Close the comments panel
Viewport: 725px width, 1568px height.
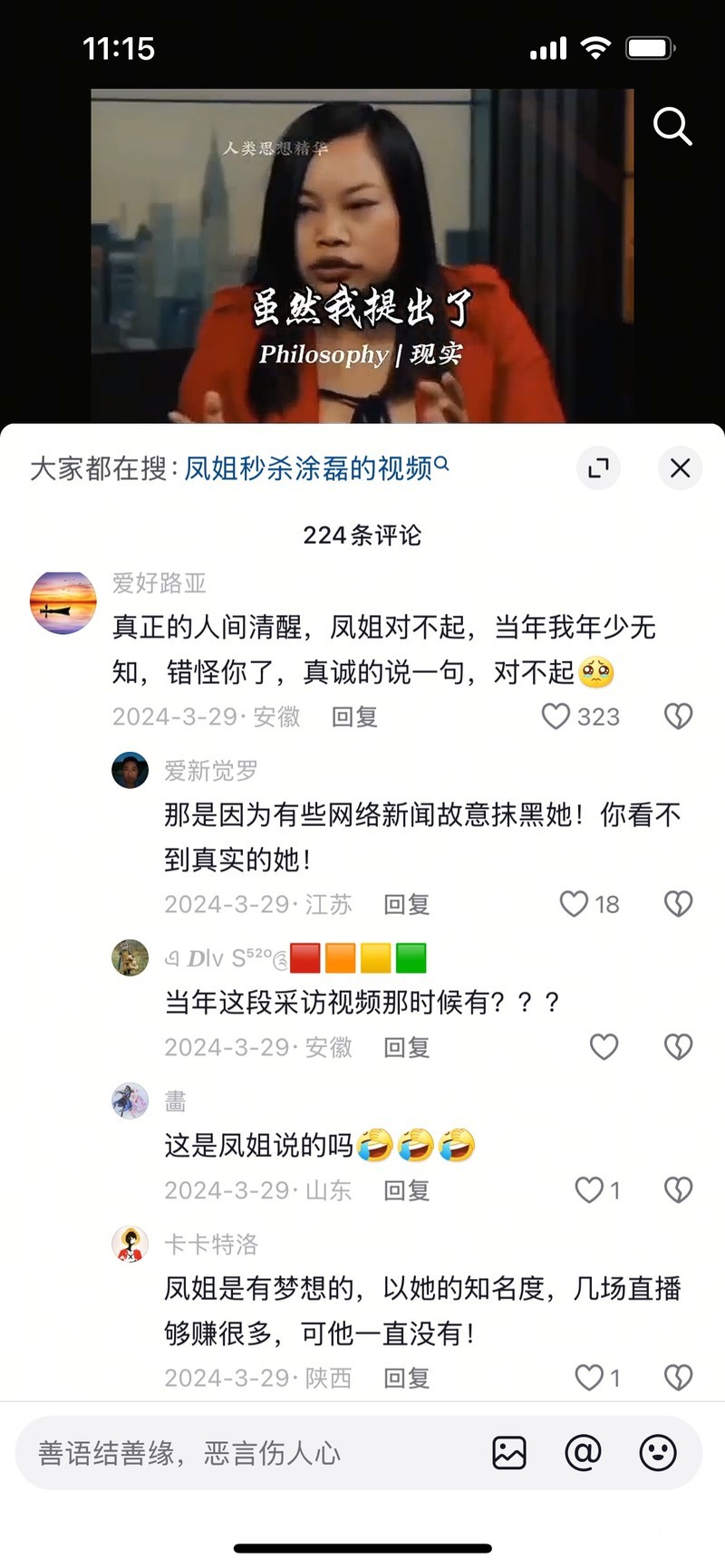(x=680, y=468)
